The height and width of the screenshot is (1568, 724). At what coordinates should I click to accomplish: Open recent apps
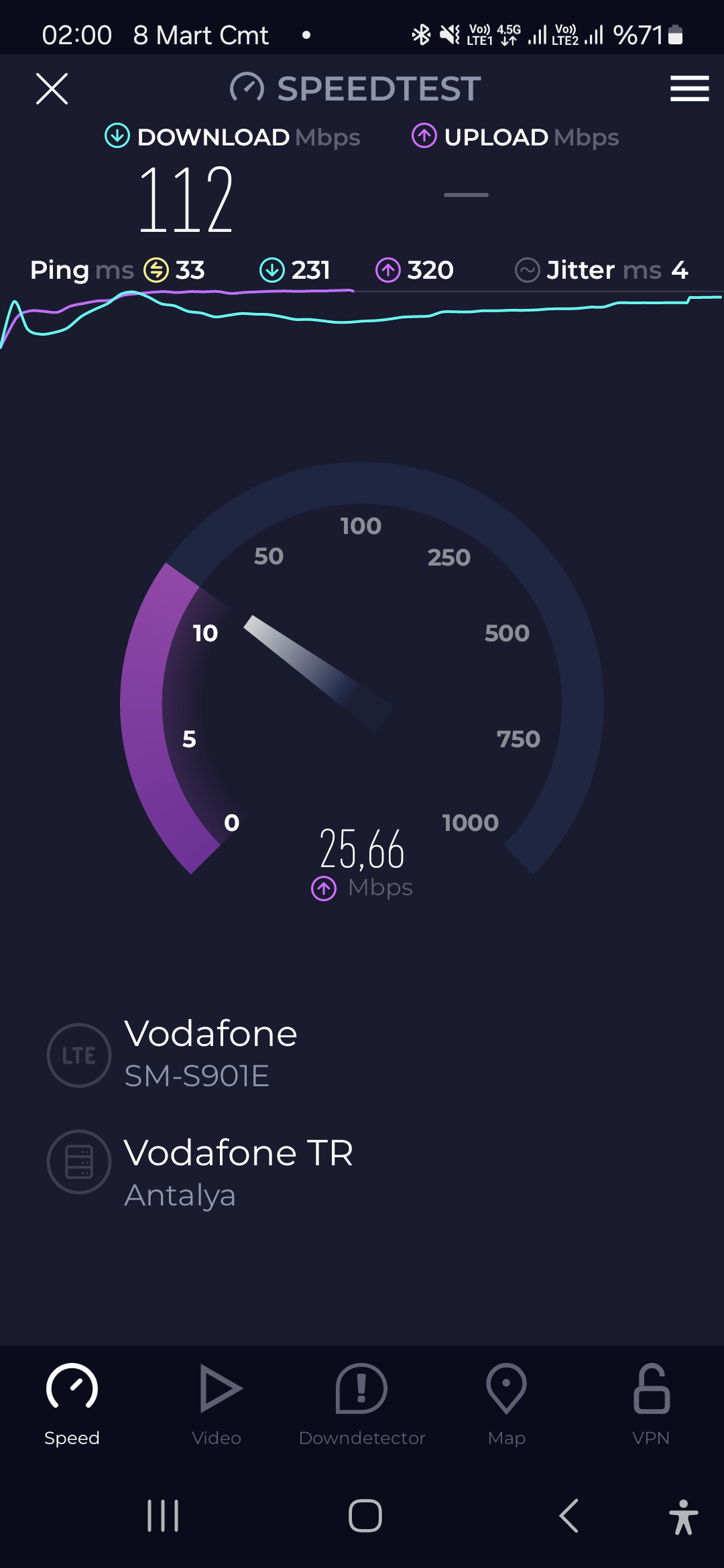[x=163, y=1516]
